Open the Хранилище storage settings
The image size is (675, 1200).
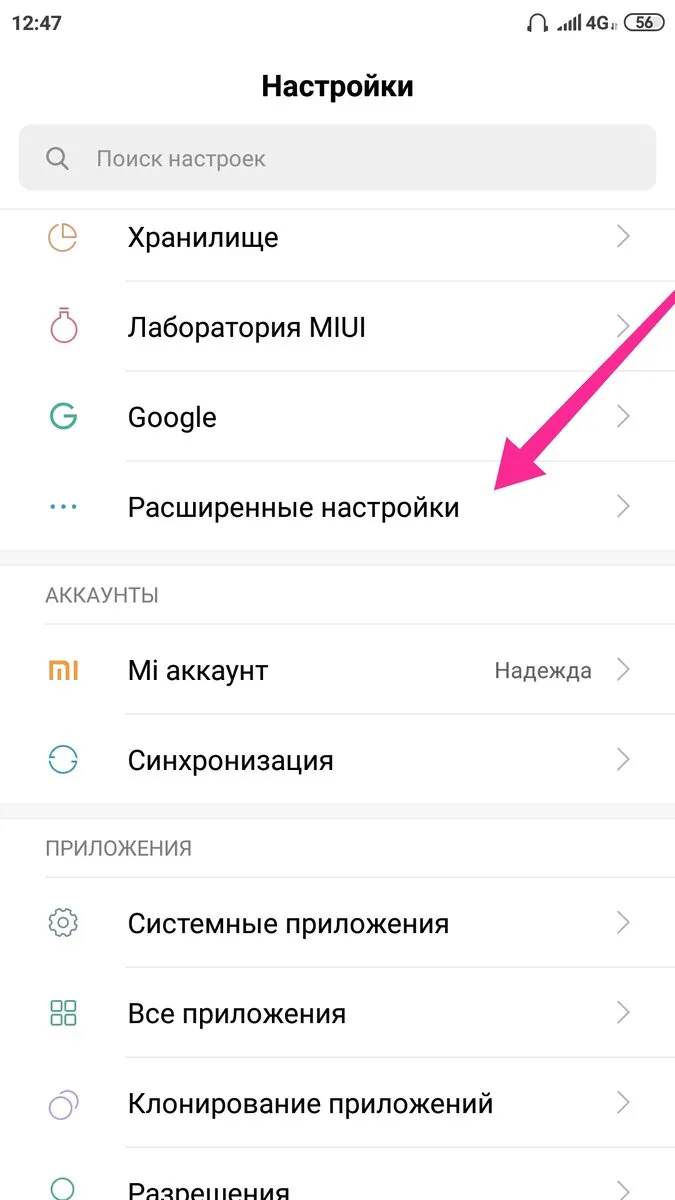(x=337, y=238)
